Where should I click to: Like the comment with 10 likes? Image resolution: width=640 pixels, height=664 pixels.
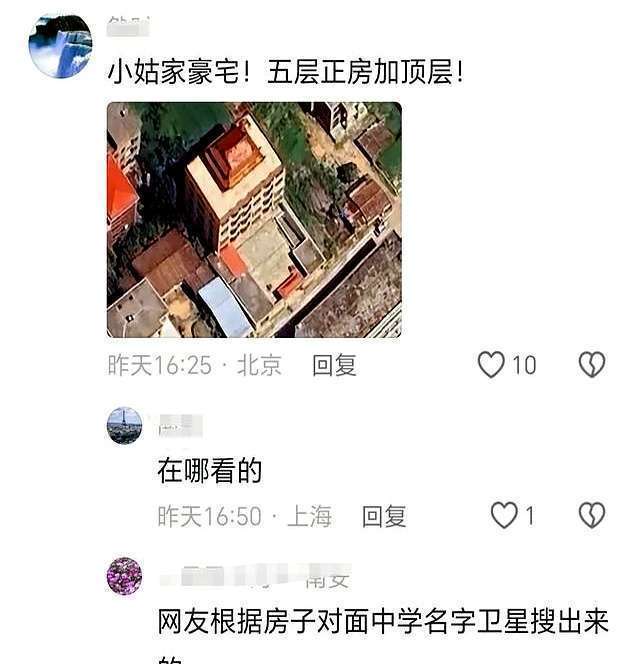click(x=491, y=366)
